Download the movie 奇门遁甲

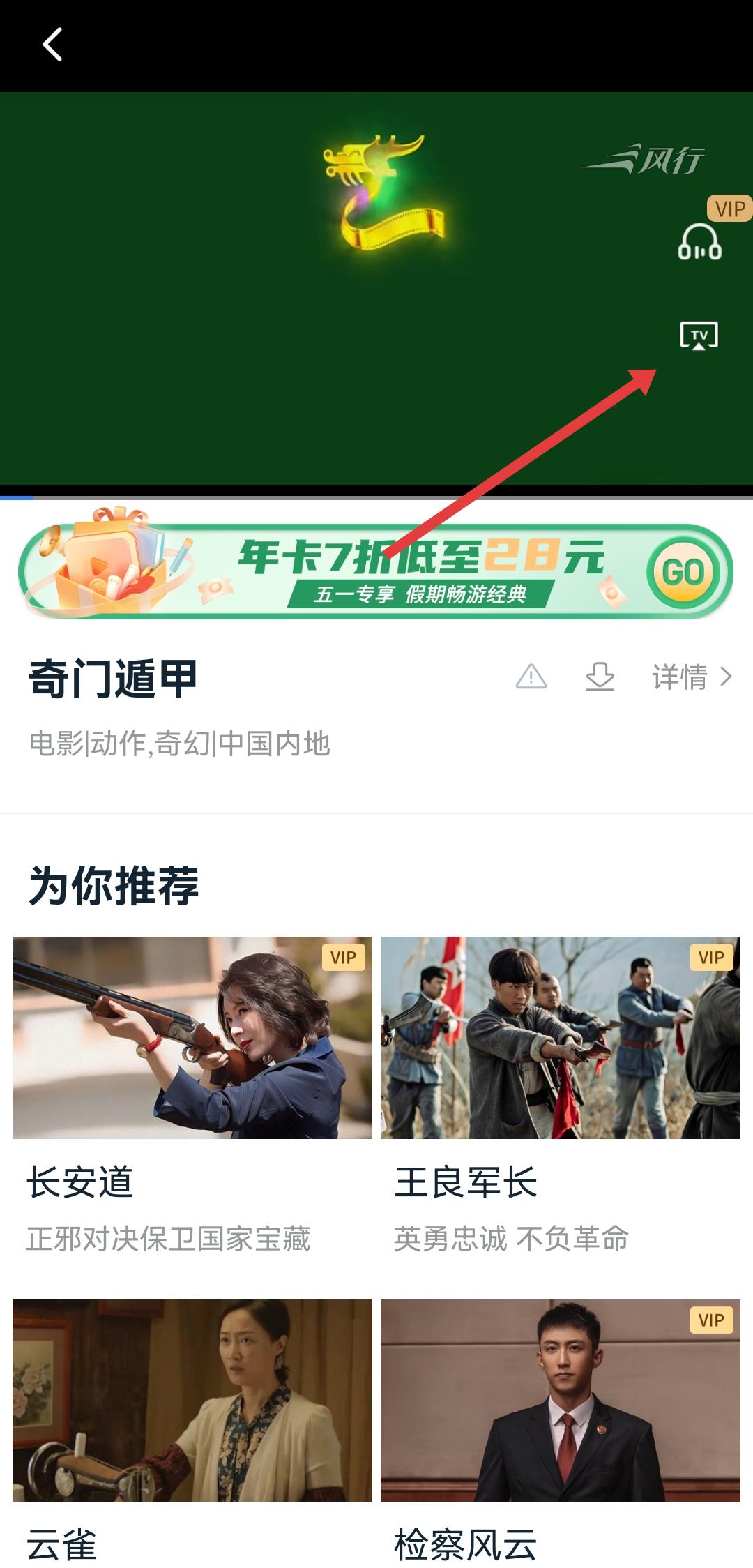point(600,677)
